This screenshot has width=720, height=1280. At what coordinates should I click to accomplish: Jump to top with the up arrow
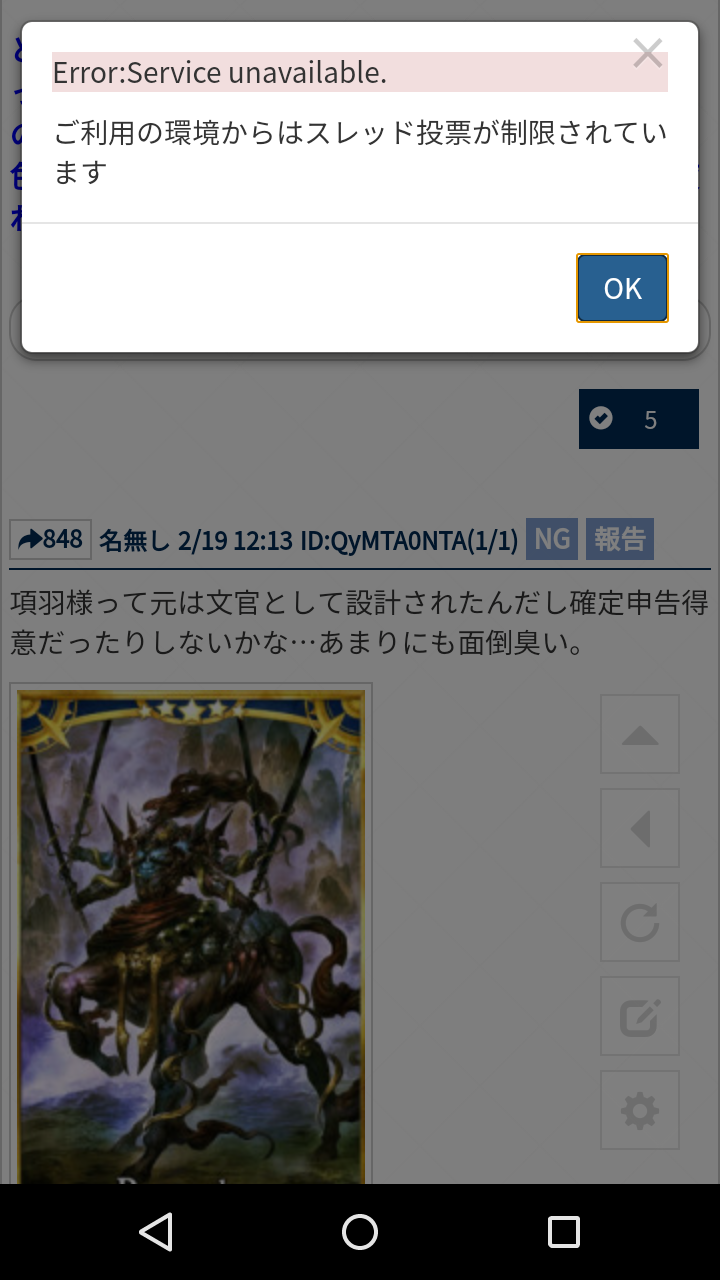tap(640, 735)
